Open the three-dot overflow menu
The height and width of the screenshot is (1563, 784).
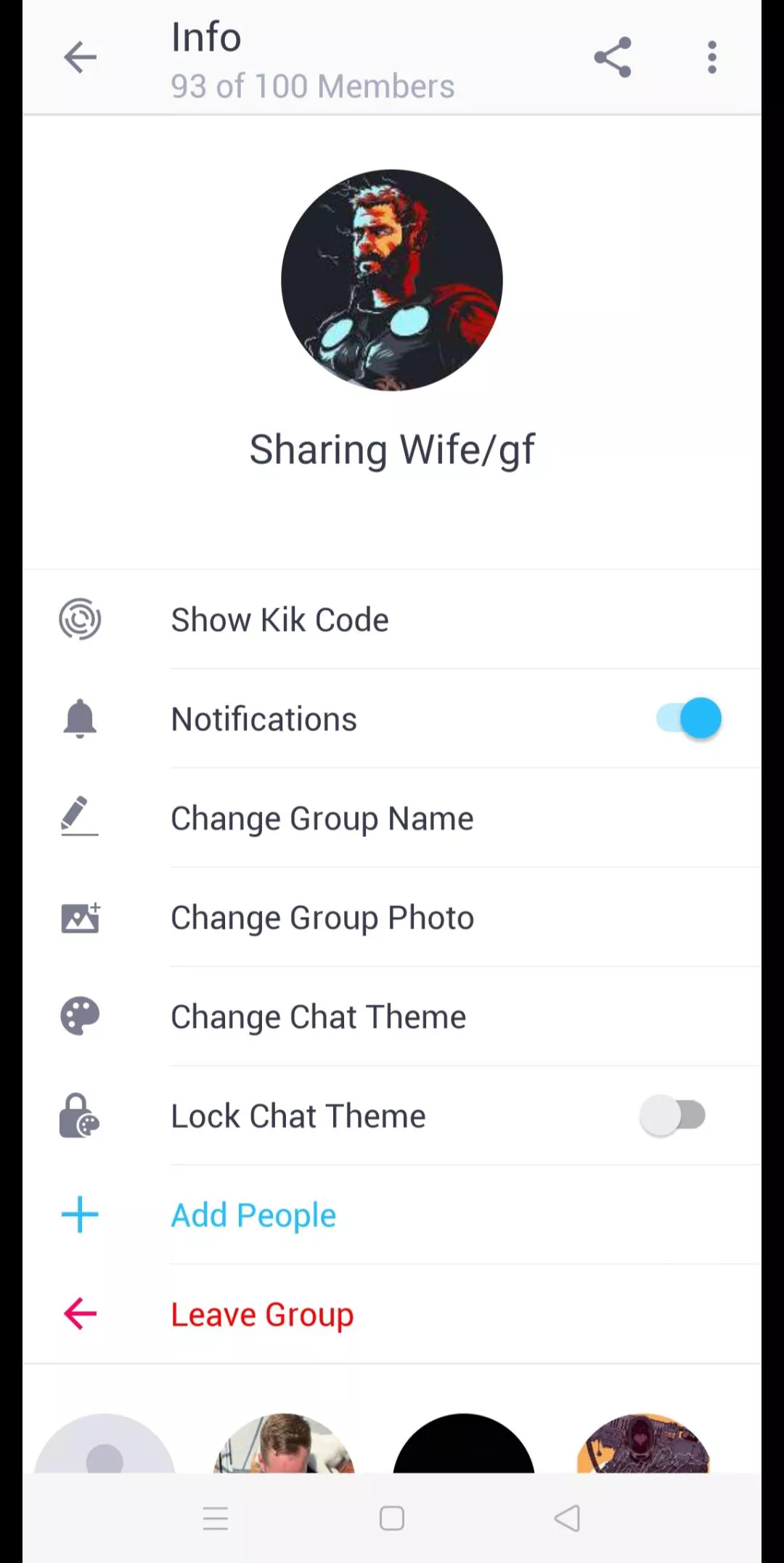[711, 57]
